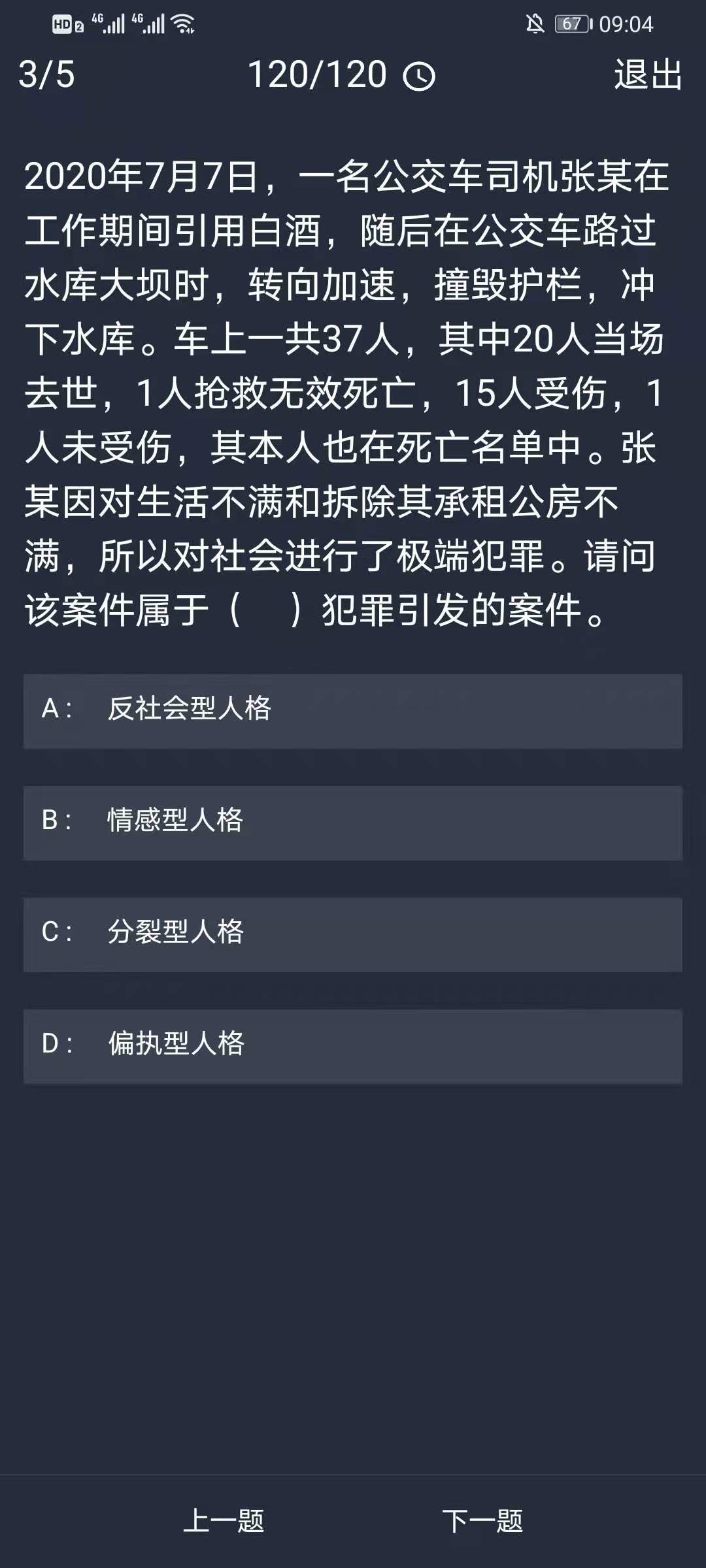The image size is (706, 1568).
Task: Select option D: 偏执型人格
Action: (353, 1046)
